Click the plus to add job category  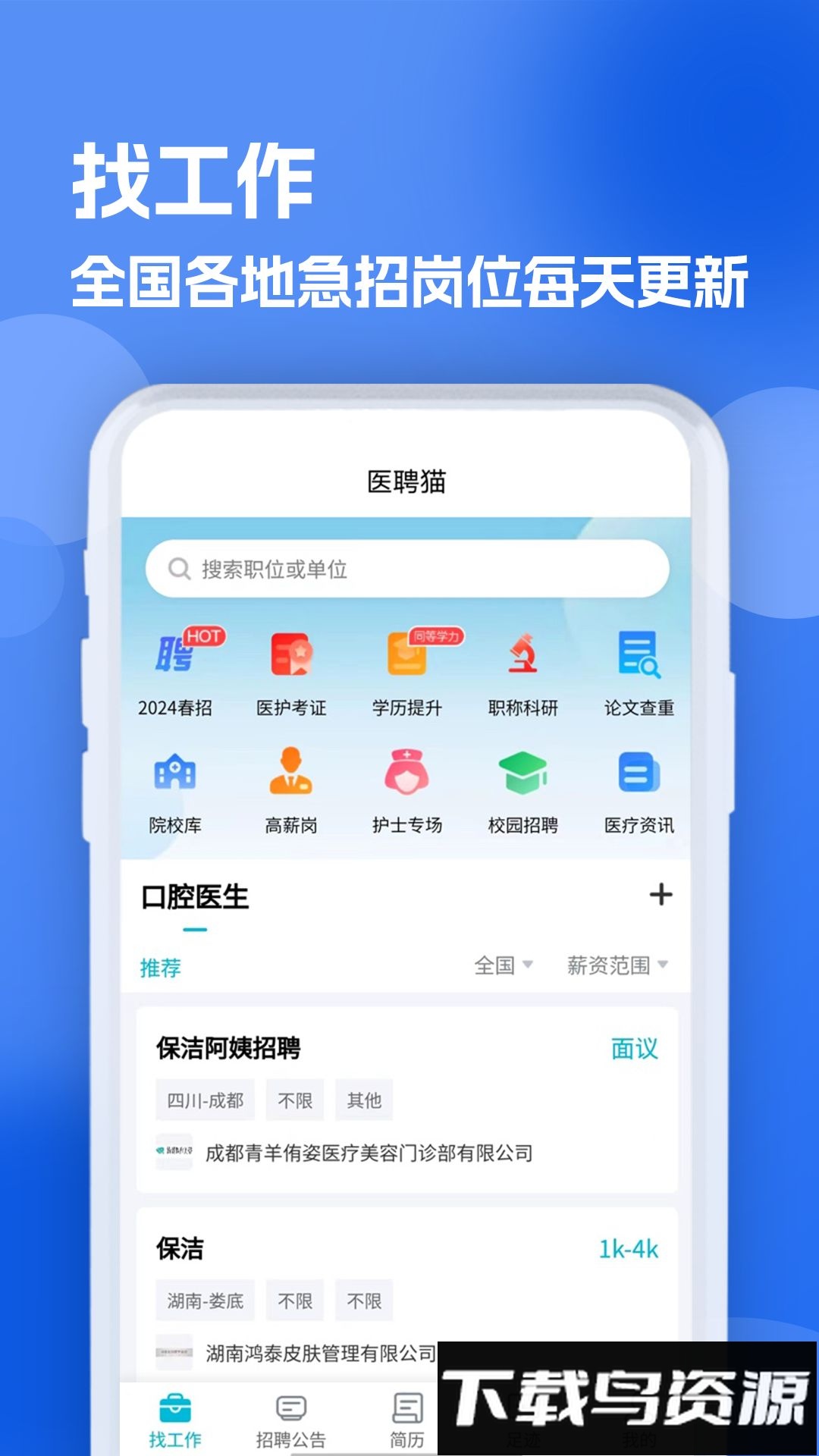pos(661,895)
